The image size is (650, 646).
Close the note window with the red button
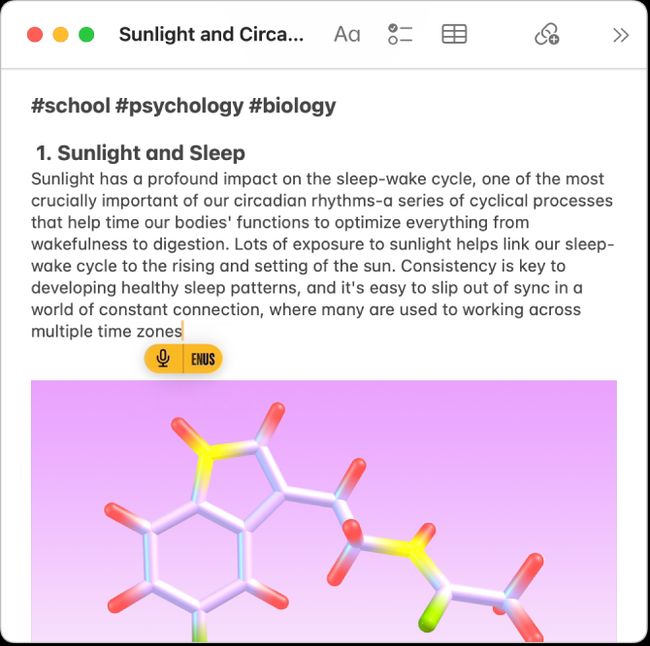[35, 35]
